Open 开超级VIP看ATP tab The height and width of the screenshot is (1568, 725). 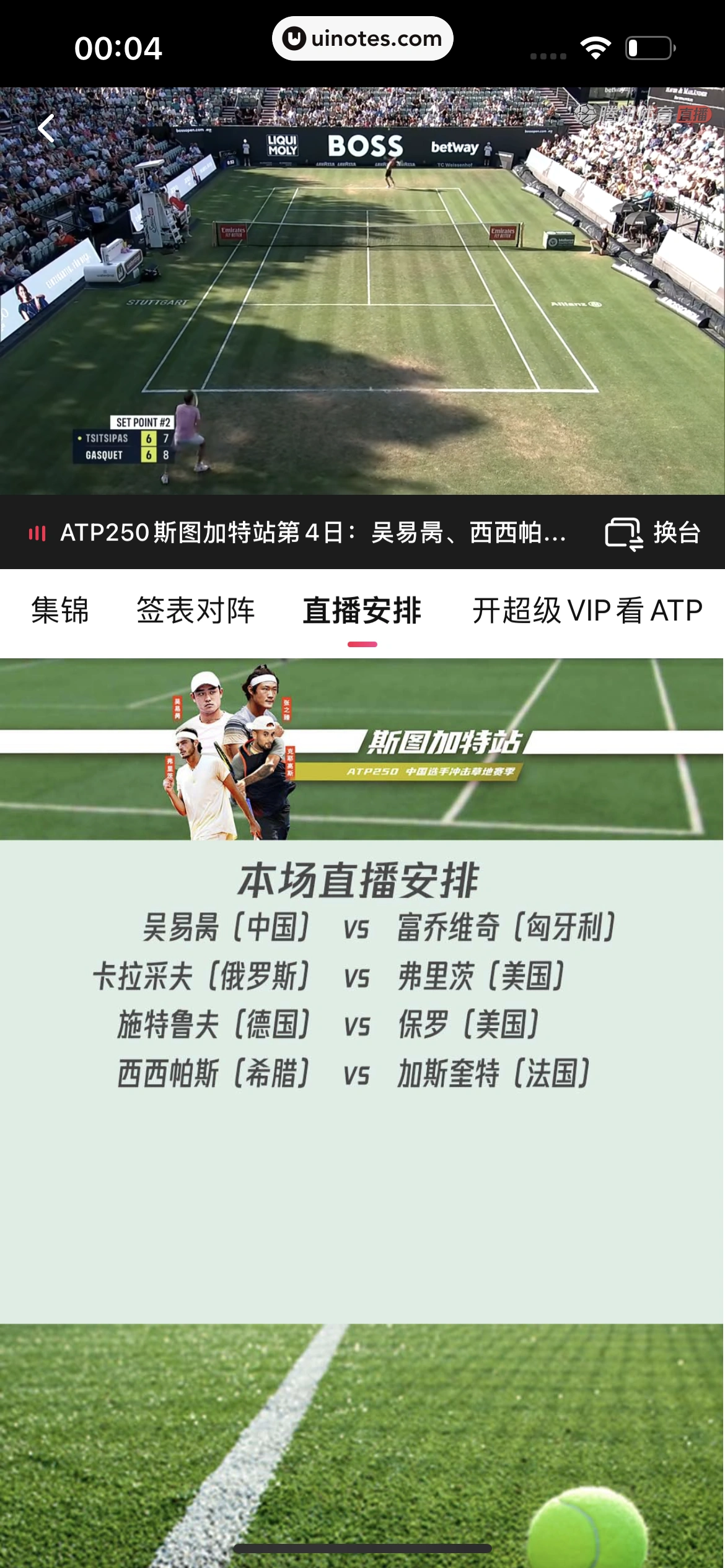[x=587, y=611]
